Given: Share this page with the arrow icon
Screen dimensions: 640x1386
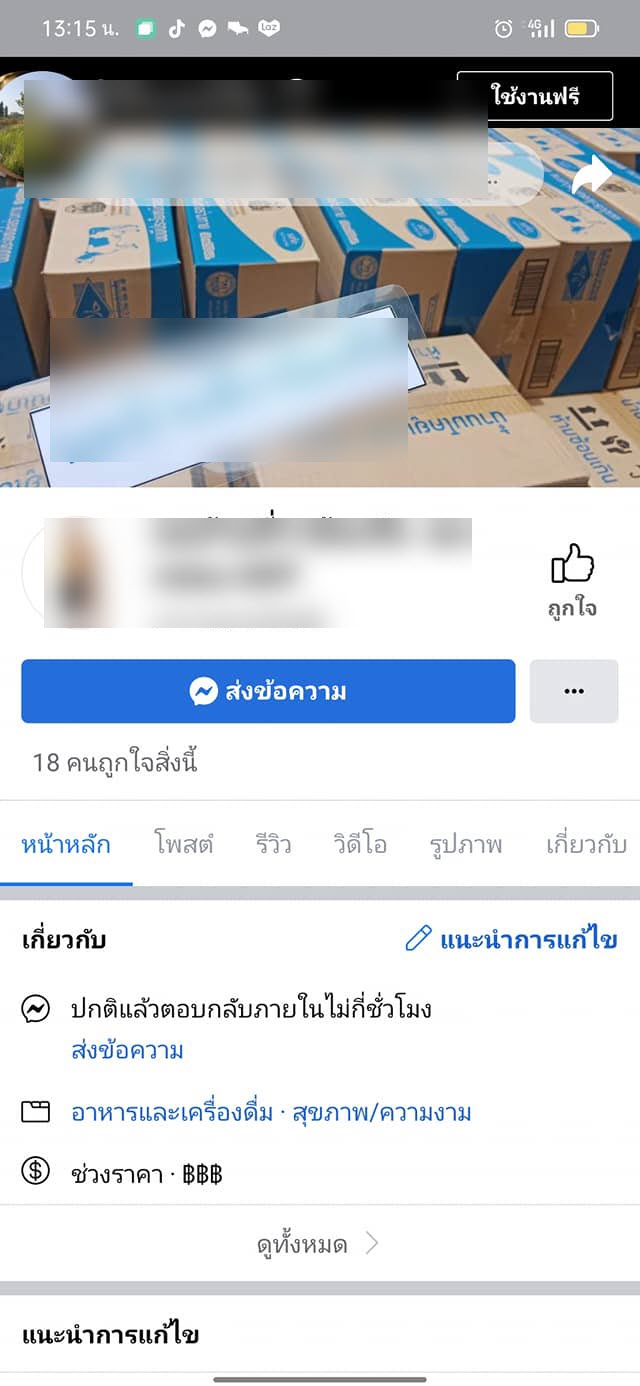Looking at the screenshot, I should tap(591, 176).
